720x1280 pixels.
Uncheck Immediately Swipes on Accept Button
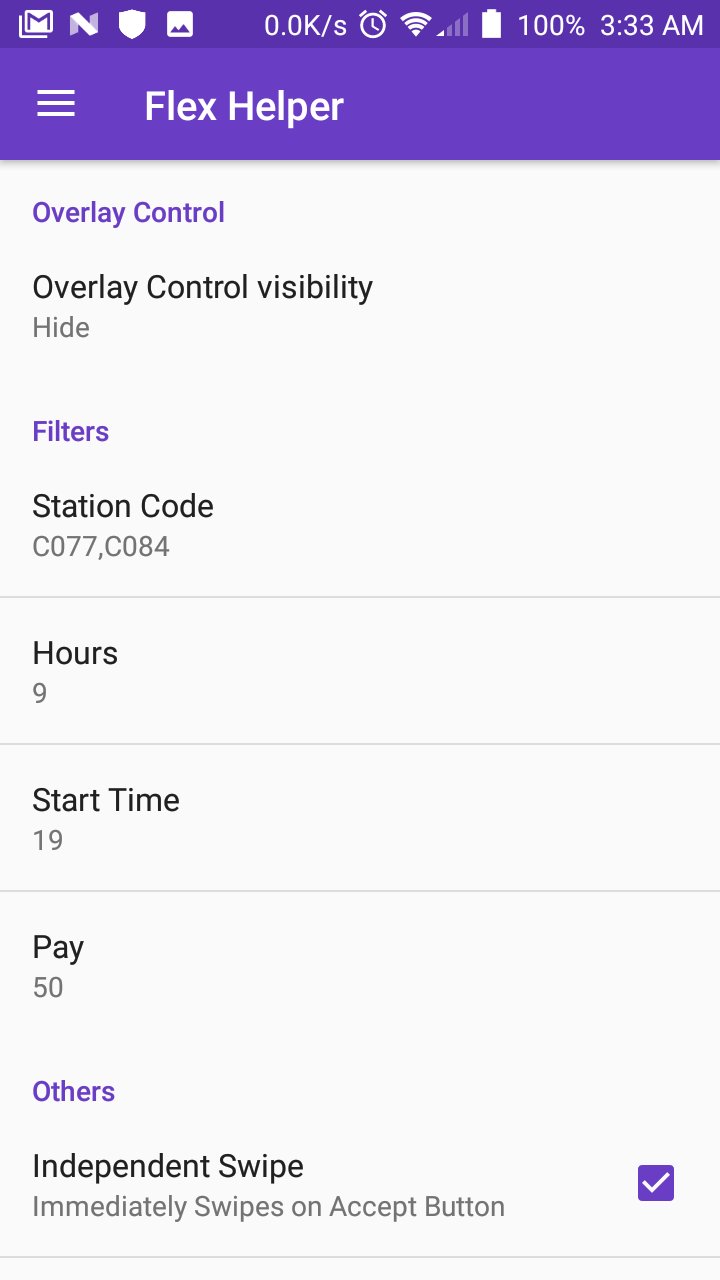click(x=655, y=1182)
